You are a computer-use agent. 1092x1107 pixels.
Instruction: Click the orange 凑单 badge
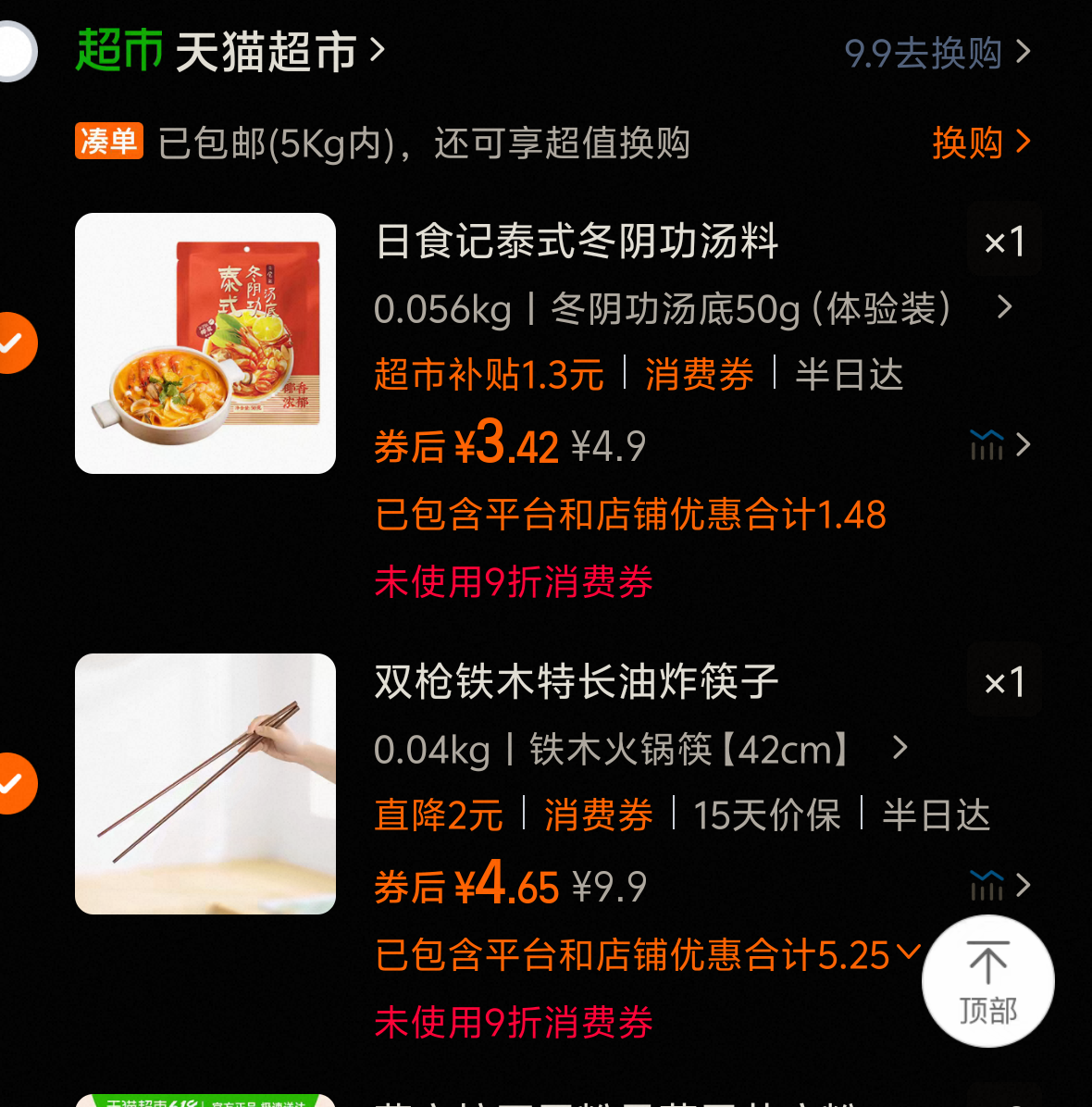[108, 141]
